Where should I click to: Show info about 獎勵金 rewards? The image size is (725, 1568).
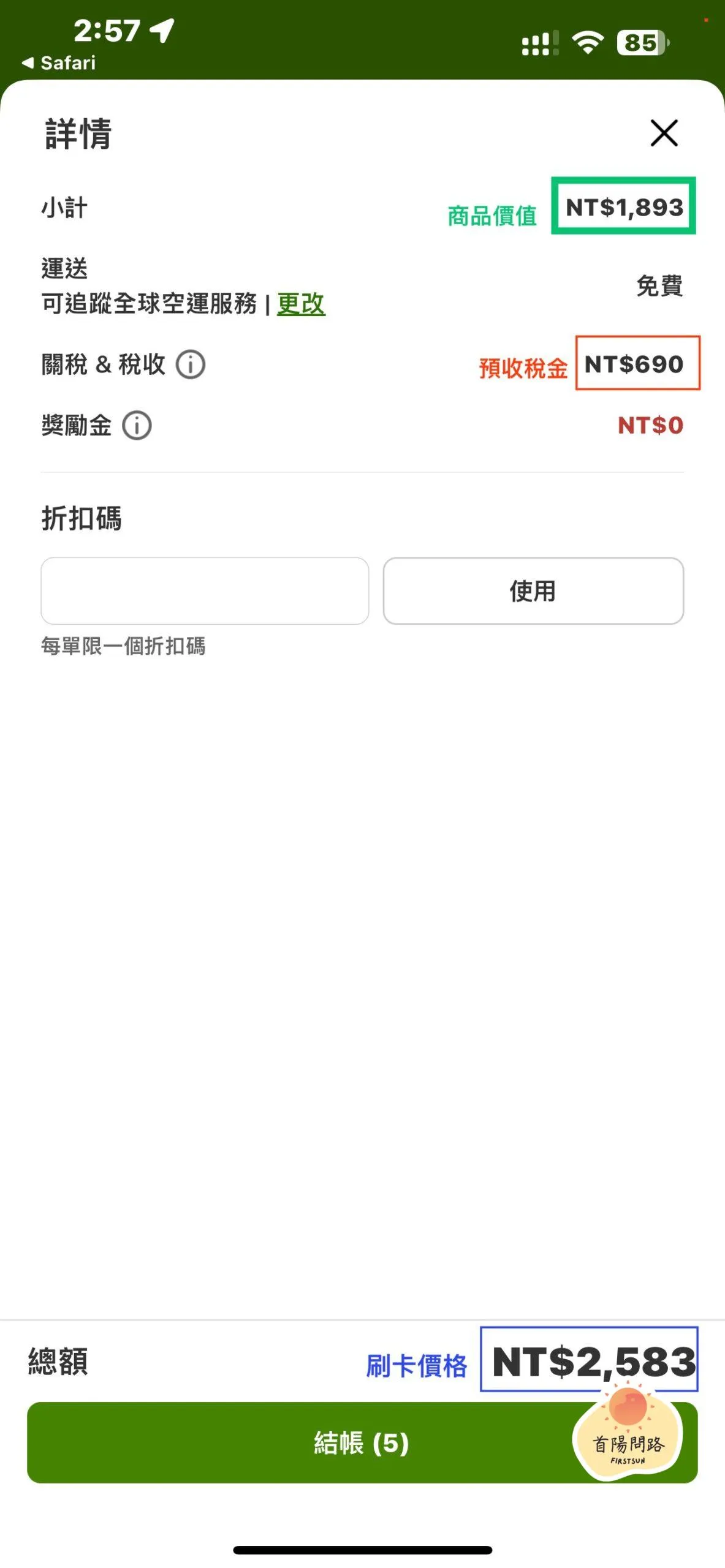click(x=137, y=426)
